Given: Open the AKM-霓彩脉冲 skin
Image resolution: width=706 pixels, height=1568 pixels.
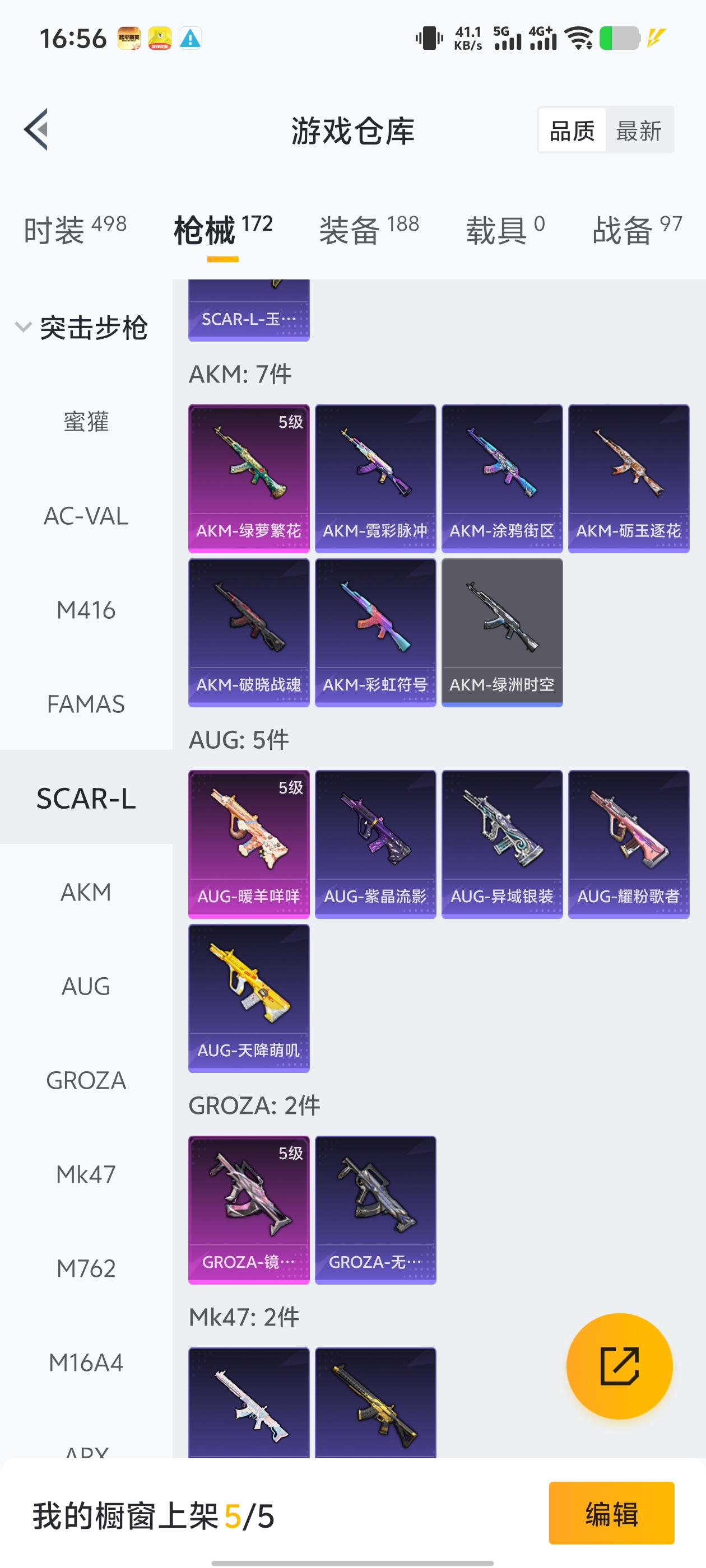Looking at the screenshot, I should coord(375,478).
